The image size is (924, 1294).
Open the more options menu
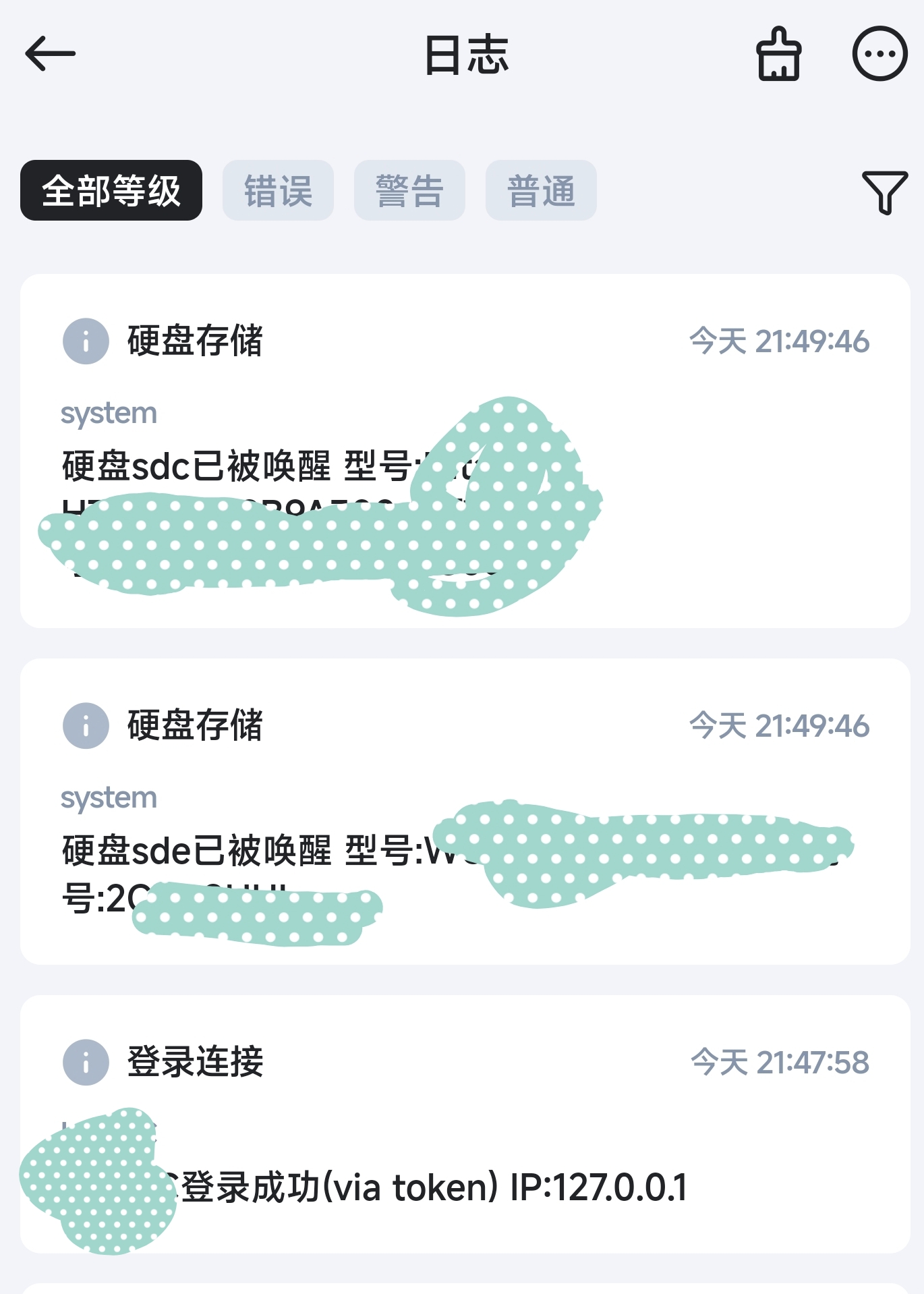pyautogui.click(x=879, y=54)
